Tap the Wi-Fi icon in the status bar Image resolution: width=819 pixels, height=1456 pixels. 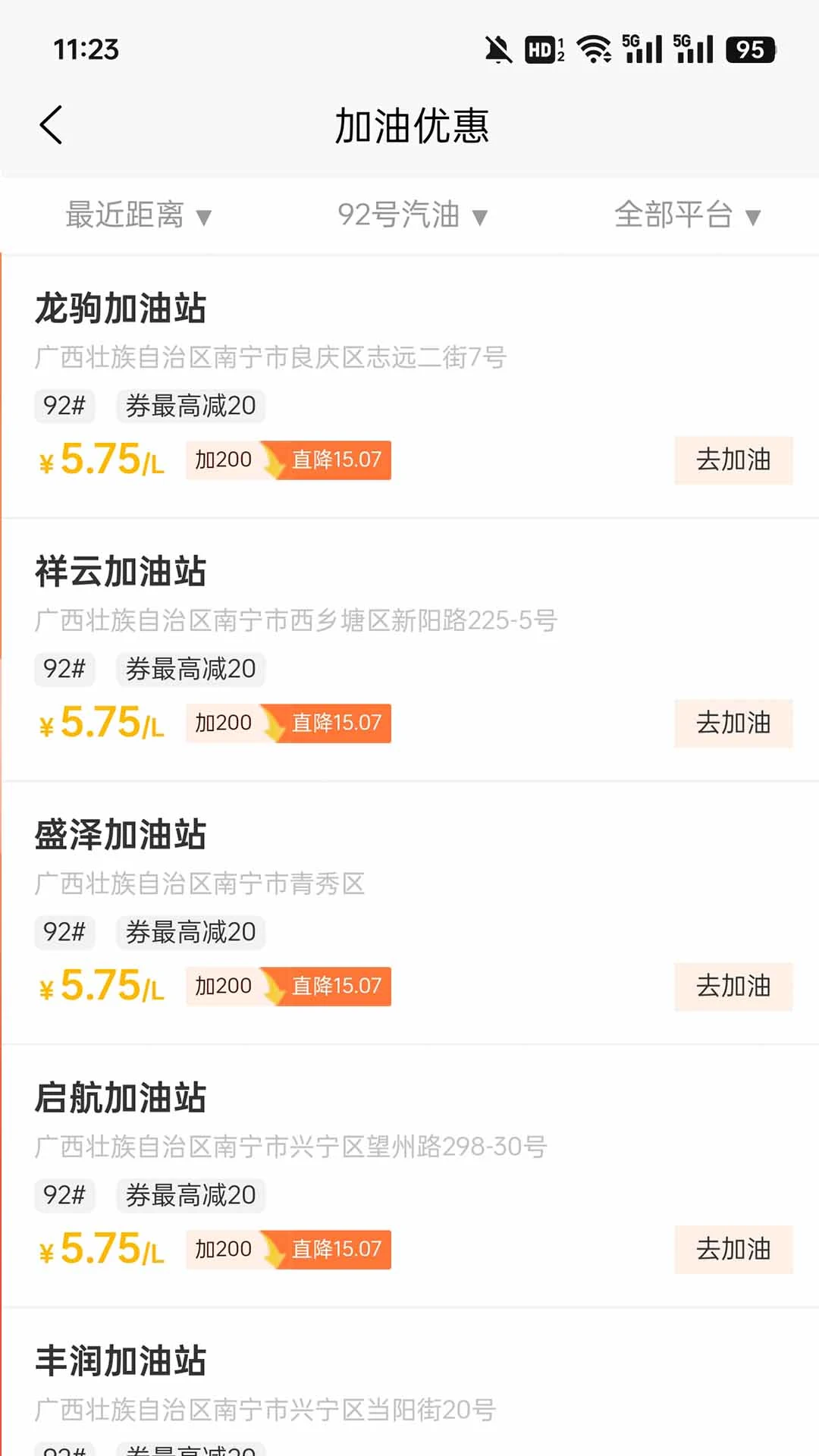[x=594, y=50]
